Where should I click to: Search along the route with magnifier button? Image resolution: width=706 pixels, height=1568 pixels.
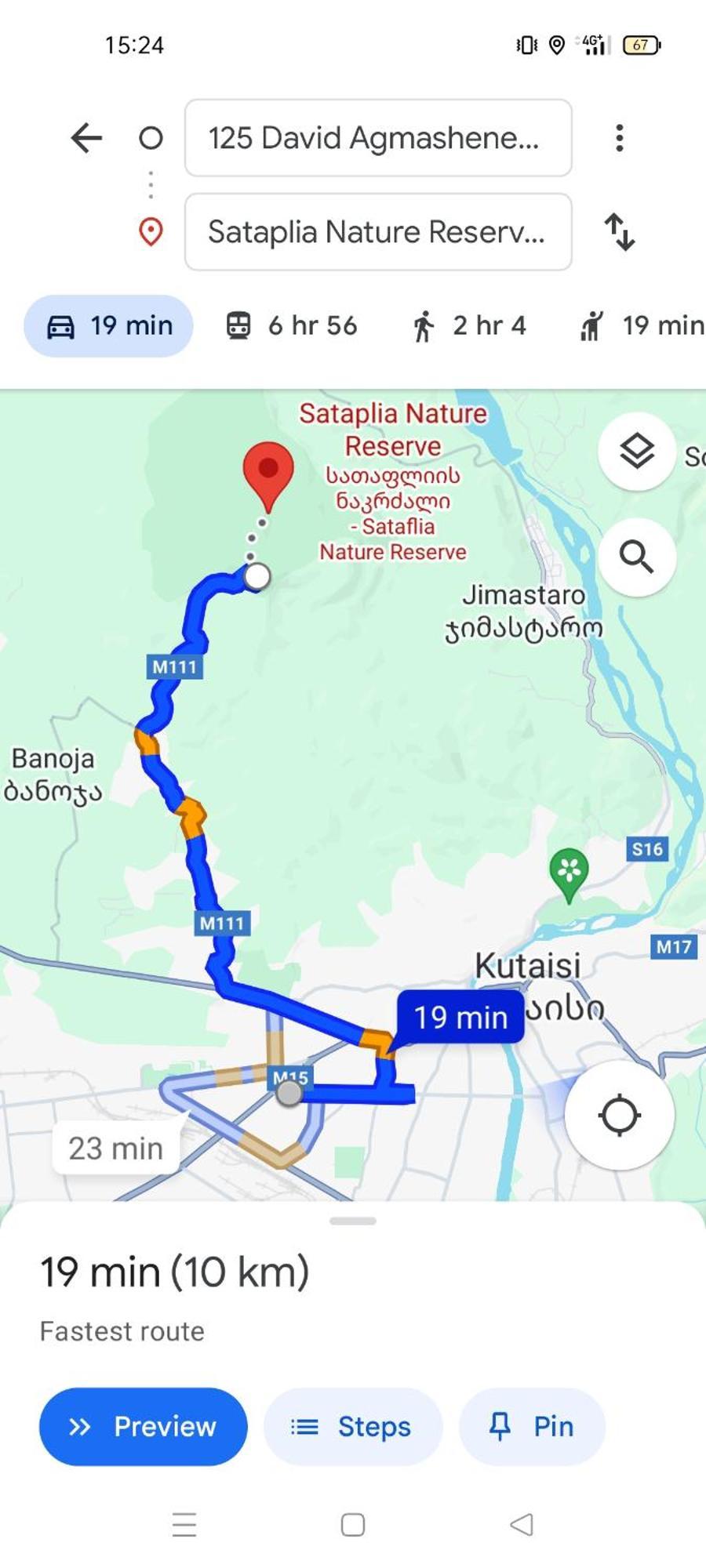coord(636,557)
